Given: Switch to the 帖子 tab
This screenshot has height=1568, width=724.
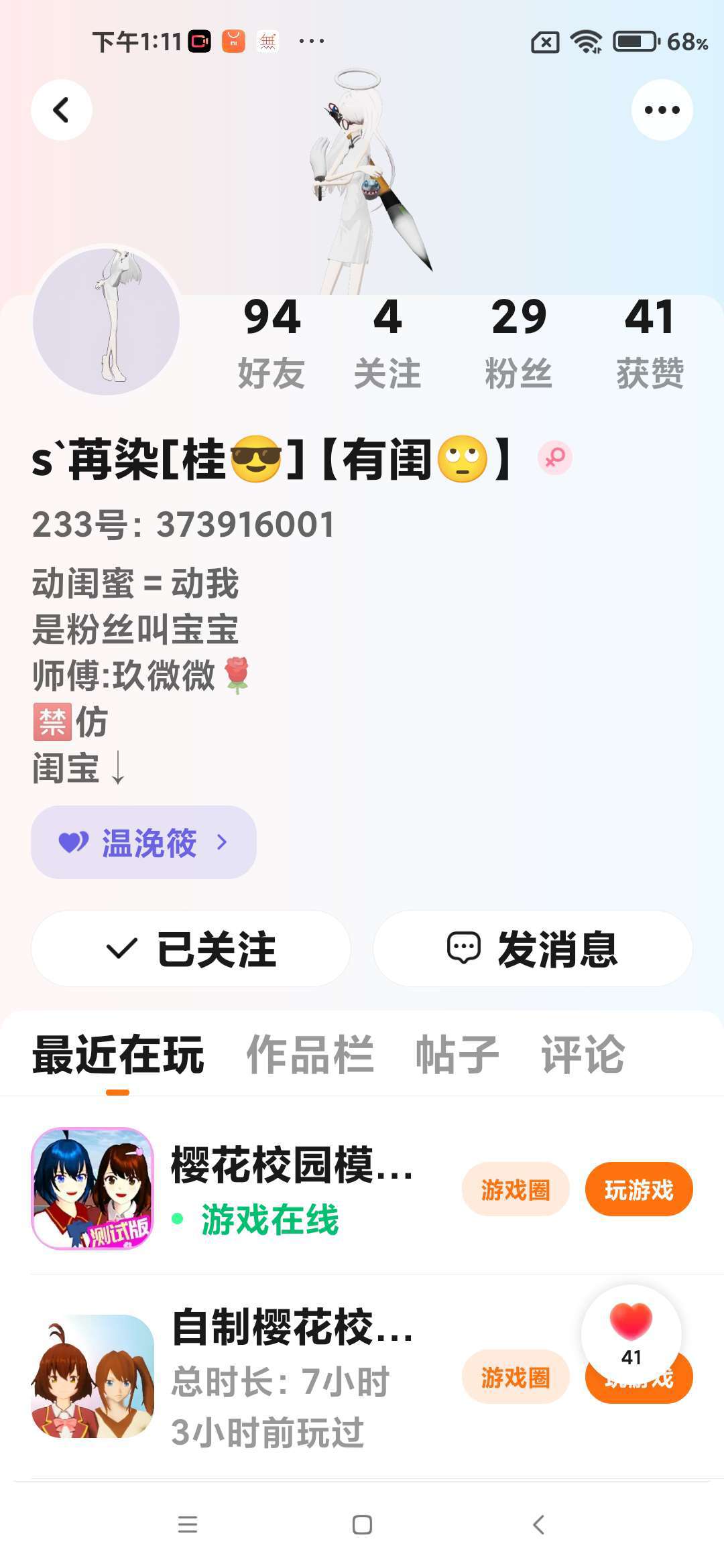Looking at the screenshot, I should coord(457,1055).
